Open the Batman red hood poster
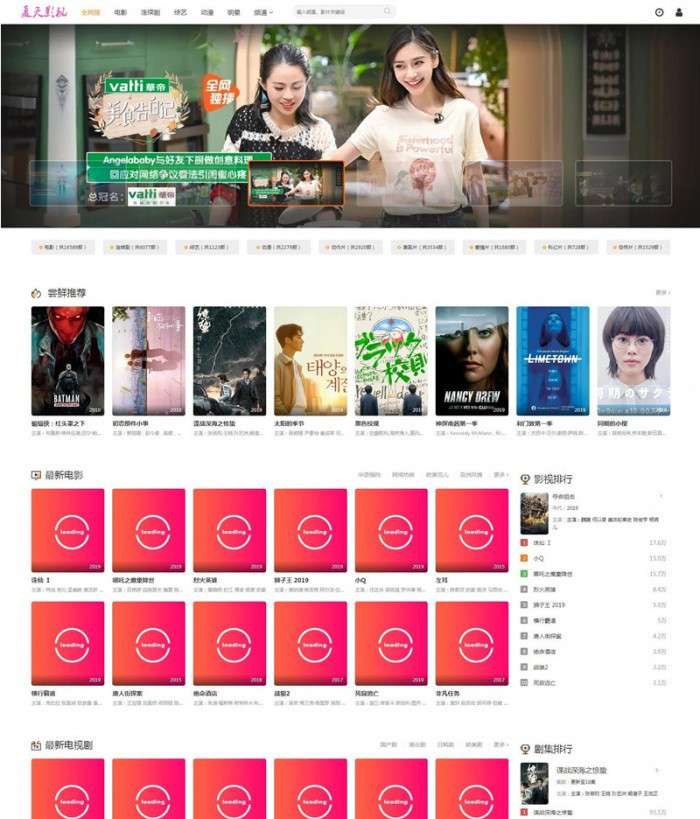The width and height of the screenshot is (700, 819). pos(68,361)
